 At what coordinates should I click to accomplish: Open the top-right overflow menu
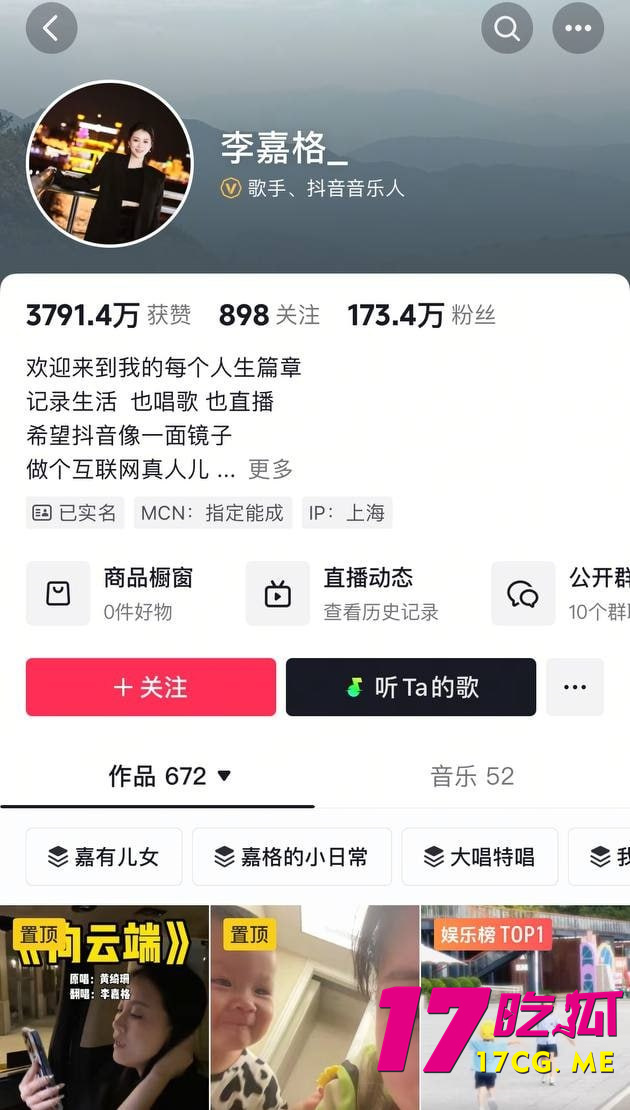point(578,28)
